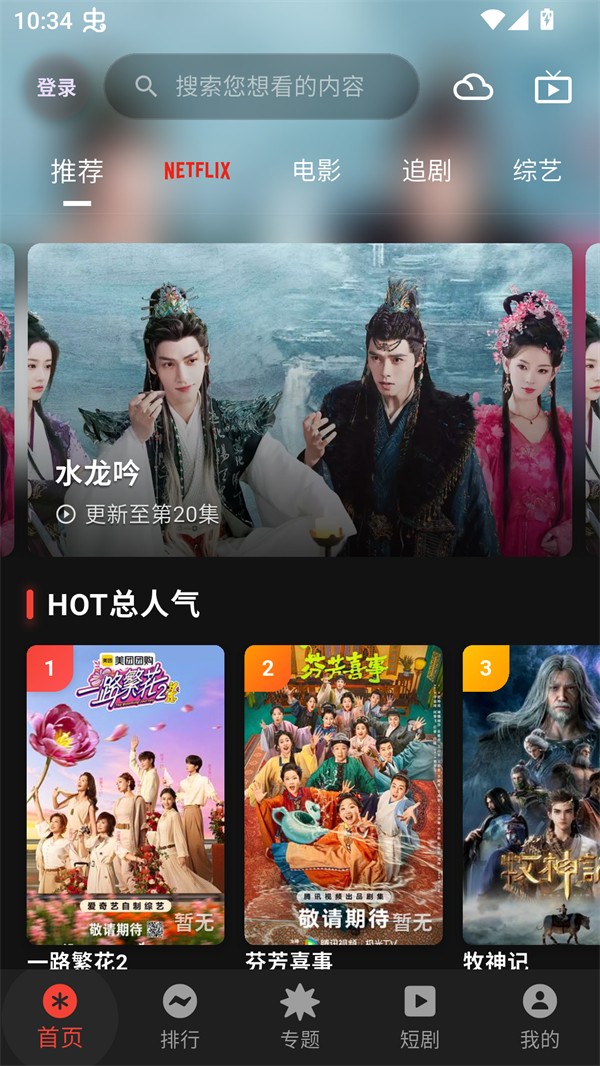
Task: Switch to the 排行 rankings tab
Action: (x=180, y=1017)
